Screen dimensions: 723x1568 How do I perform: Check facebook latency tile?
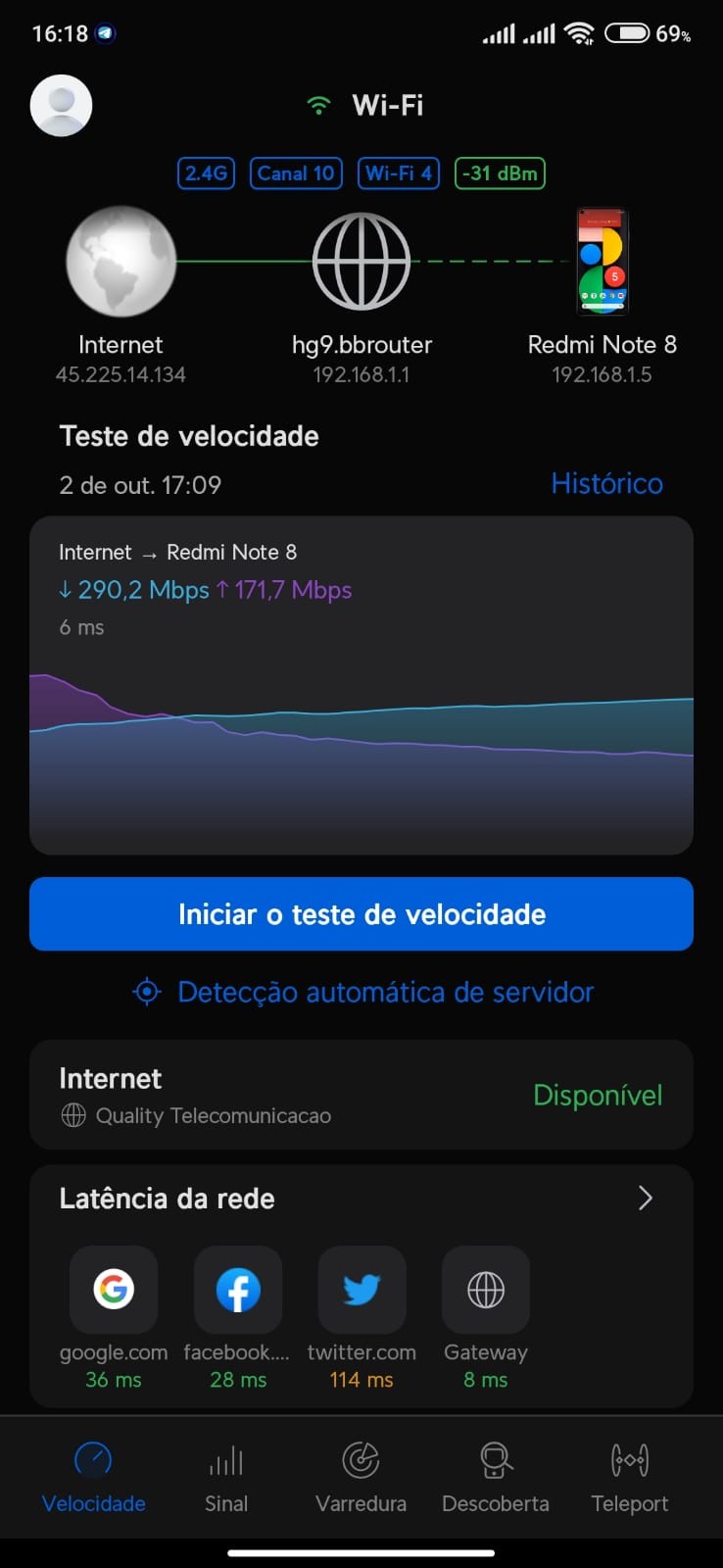tap(238, 1291)
